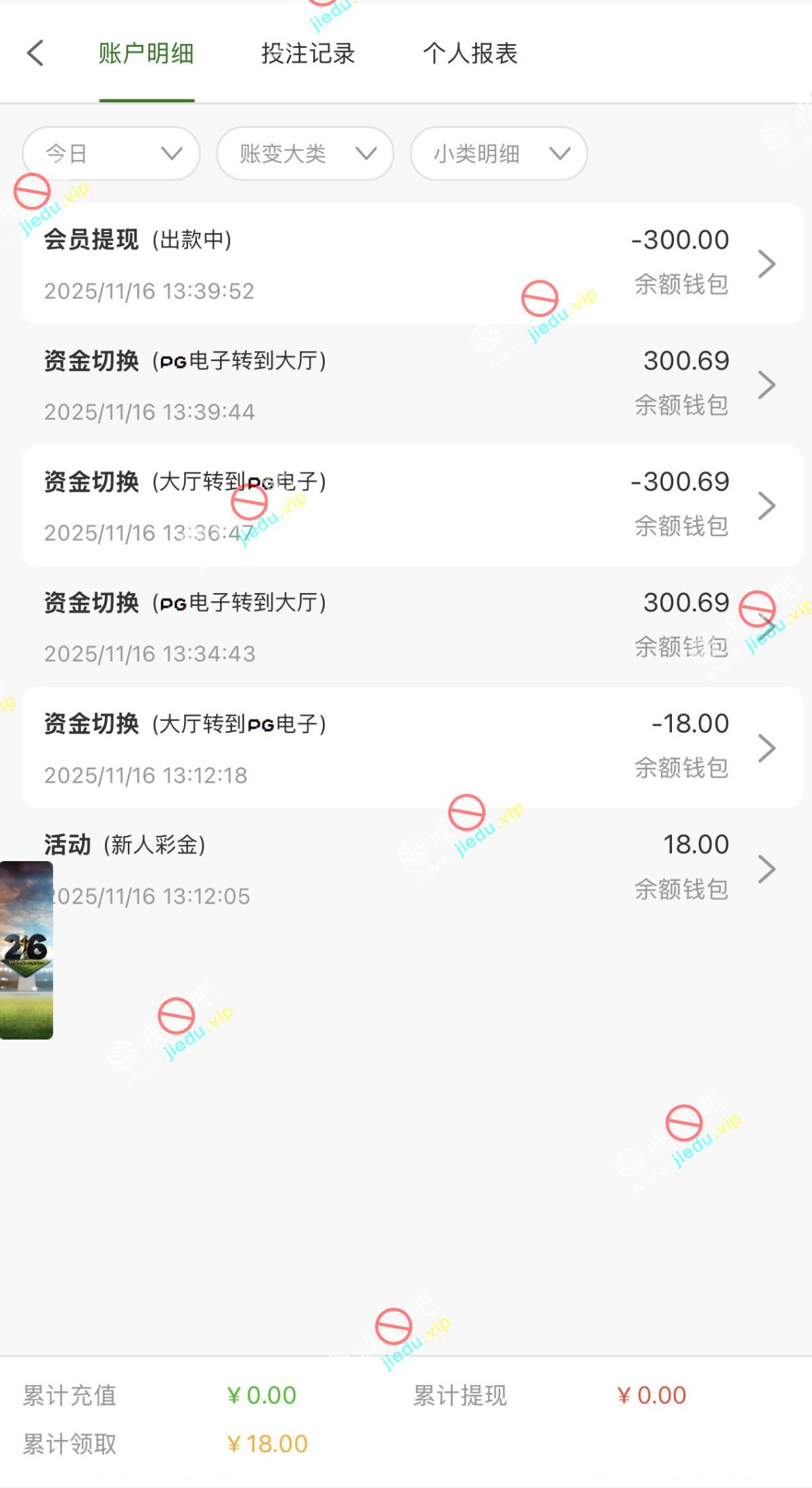Switch to the 投注记录 tab

click(x=308, y=53)
